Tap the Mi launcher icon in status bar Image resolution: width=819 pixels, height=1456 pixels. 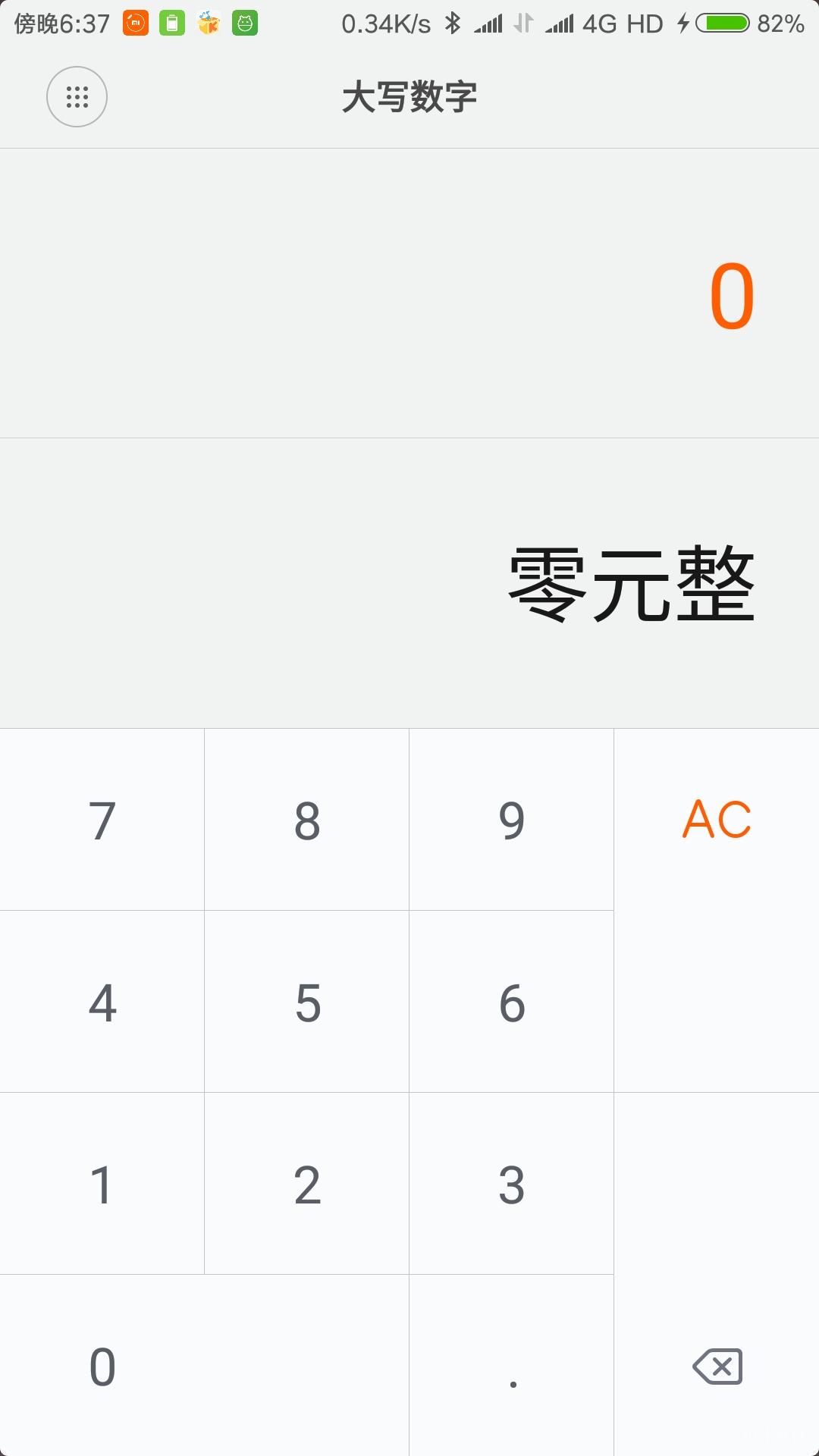tap(136, 22)
